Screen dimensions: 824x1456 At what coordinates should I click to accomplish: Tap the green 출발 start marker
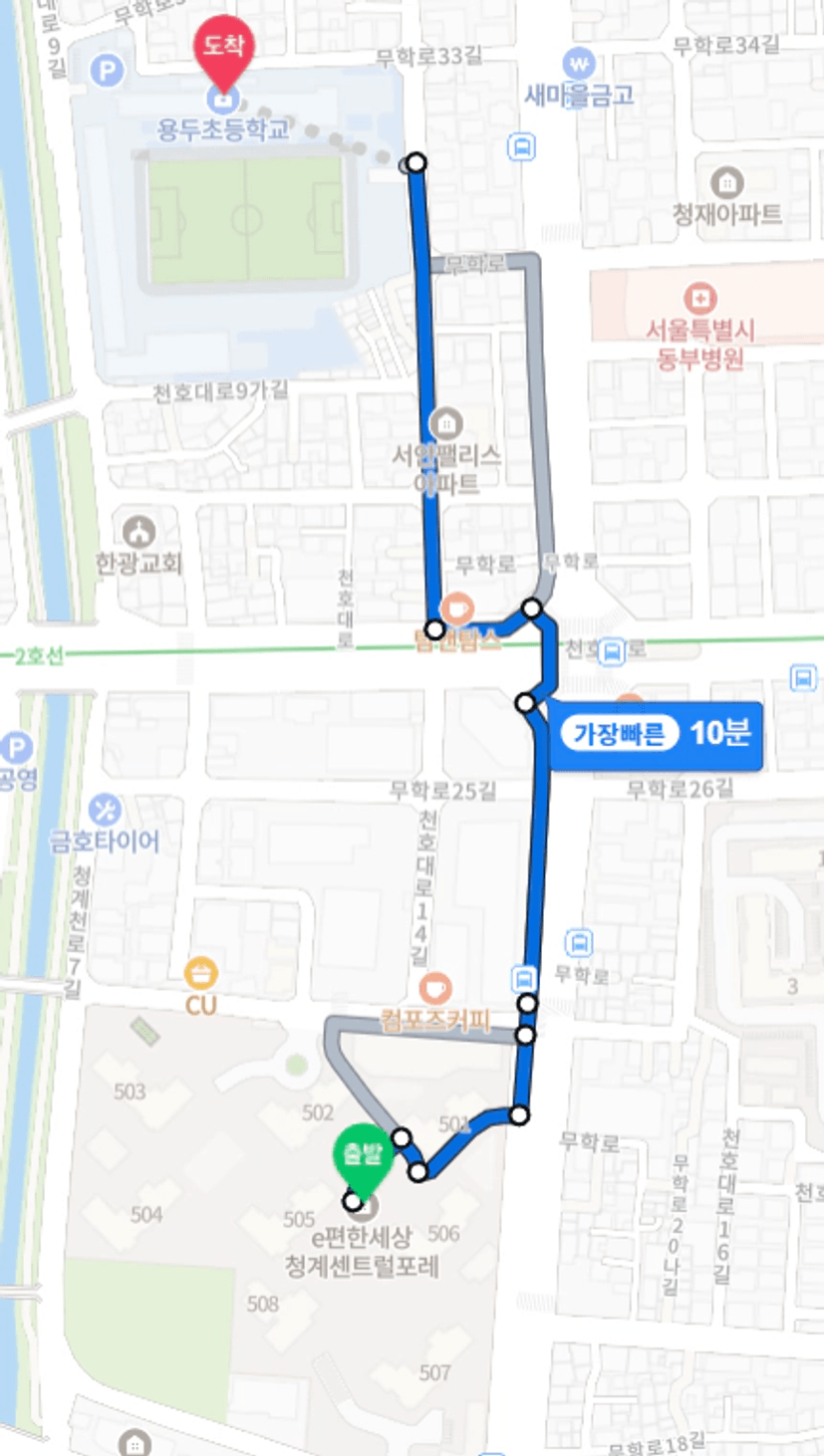tap(360, 1157)
